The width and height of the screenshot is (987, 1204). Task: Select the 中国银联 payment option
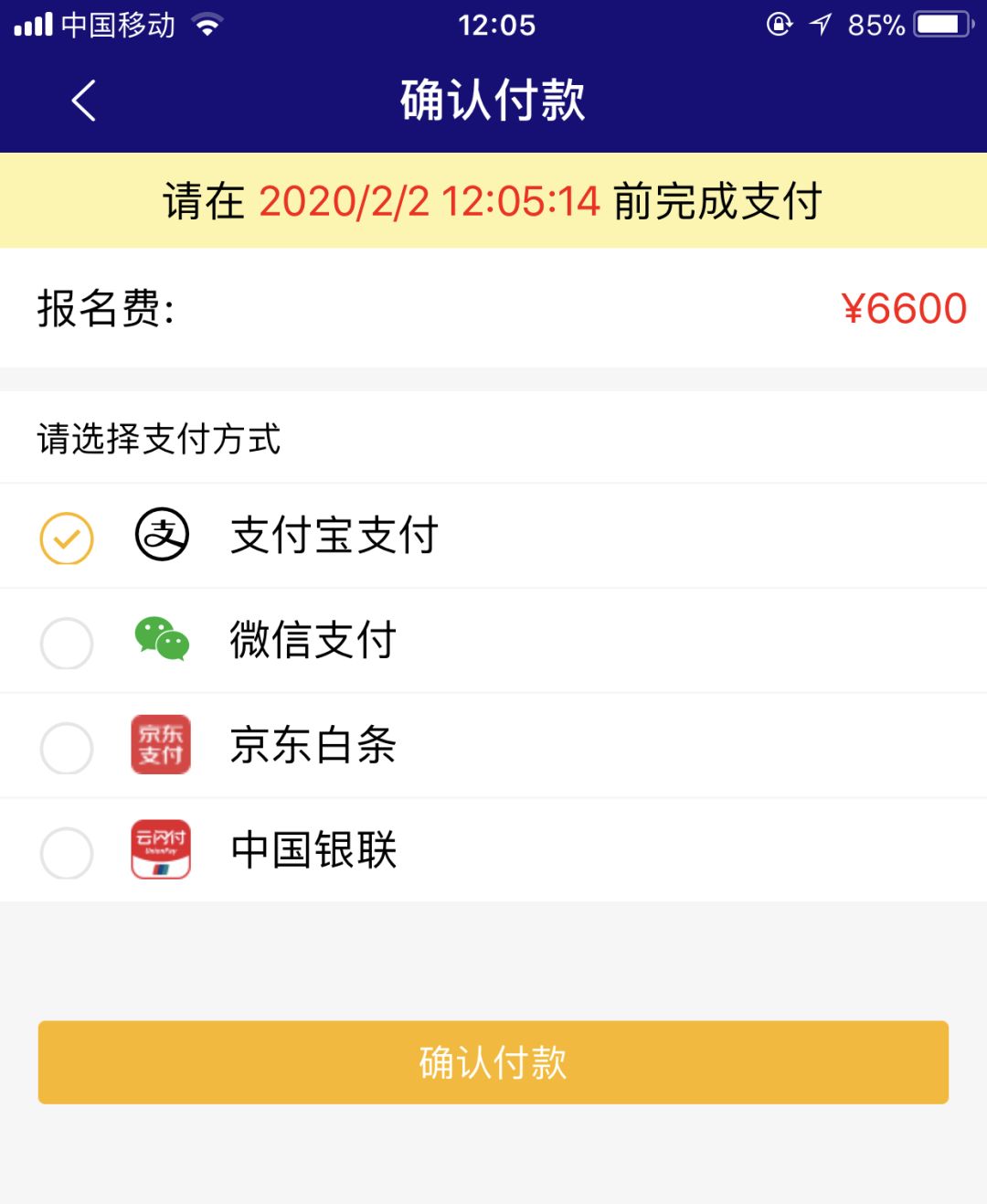(67, 853)
